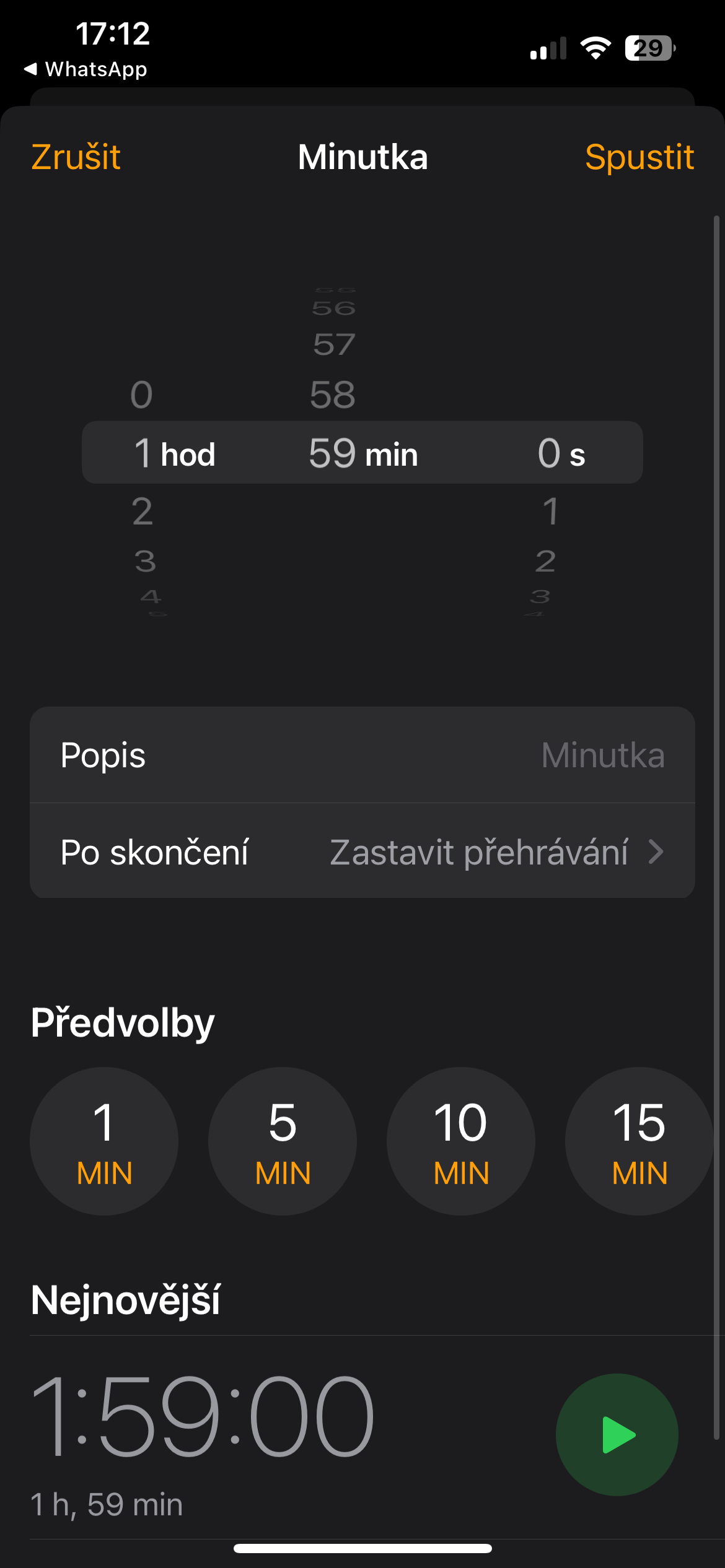Screen dimensions: 725x1568
Task: Set the 15 MIN preset
Action: tap(638, 1141)
